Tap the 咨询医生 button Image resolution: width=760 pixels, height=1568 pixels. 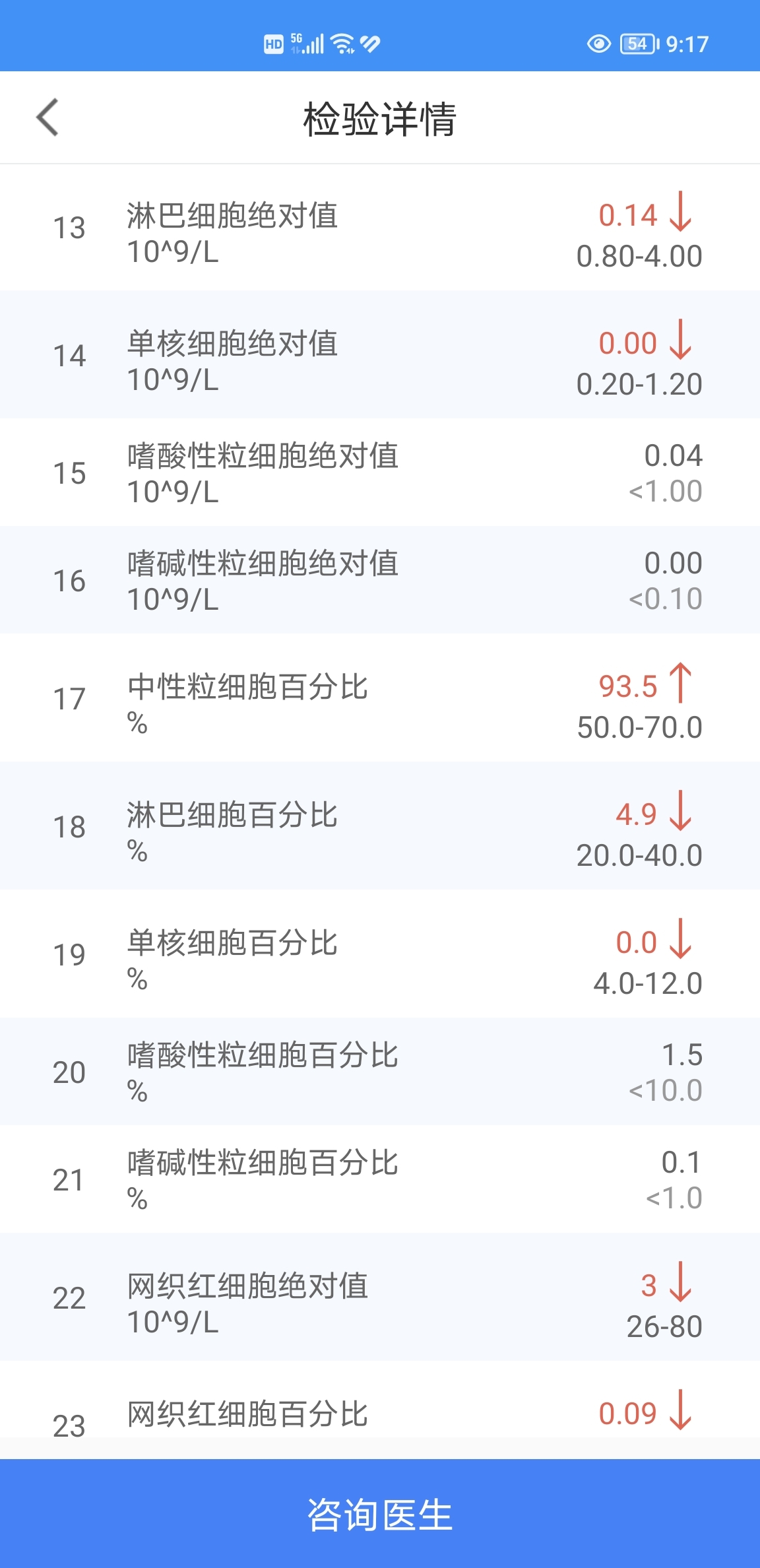(380, 1513)
